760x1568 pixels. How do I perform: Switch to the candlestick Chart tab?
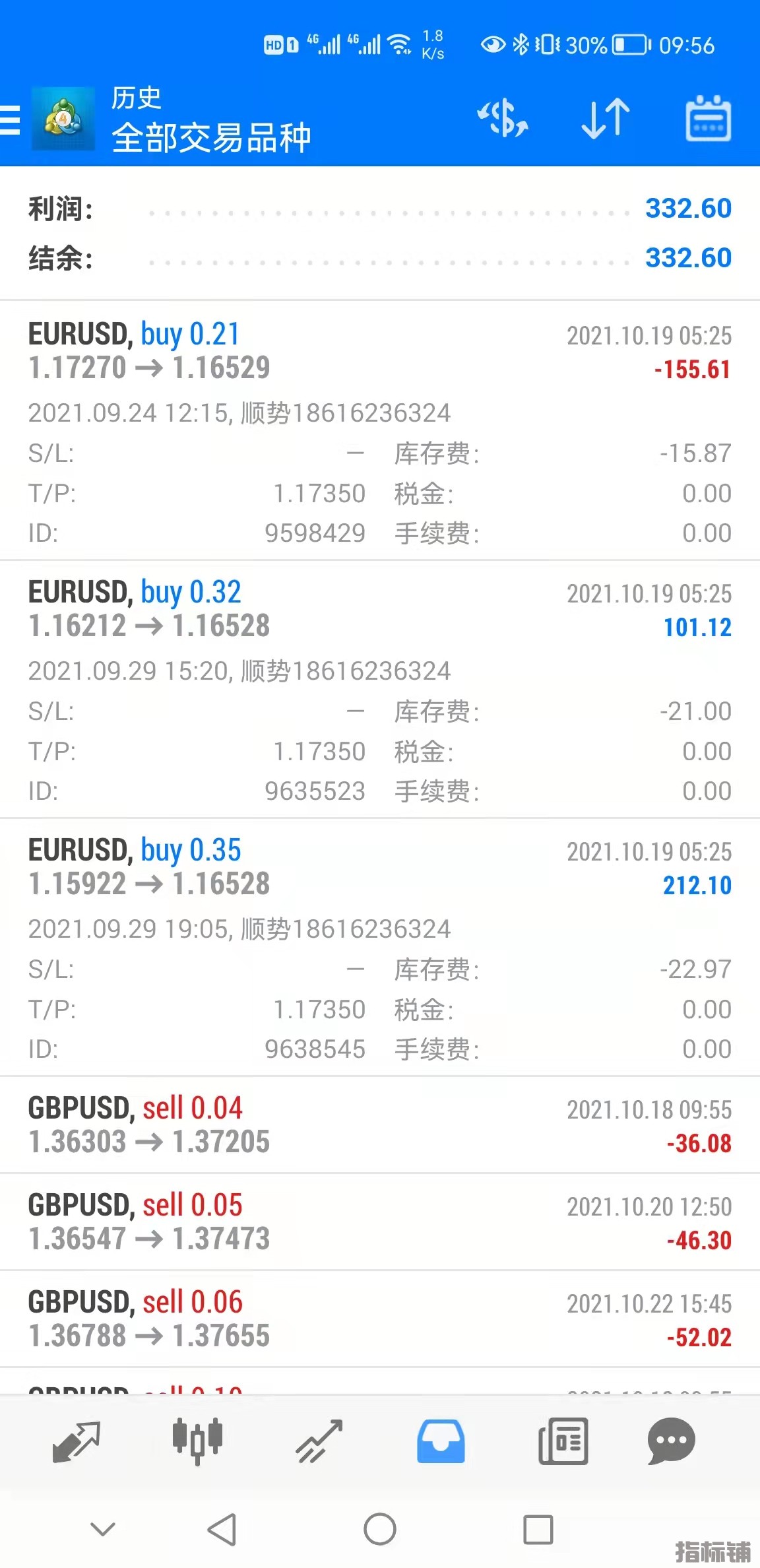pyautogui.click(x=197, y=1441)
